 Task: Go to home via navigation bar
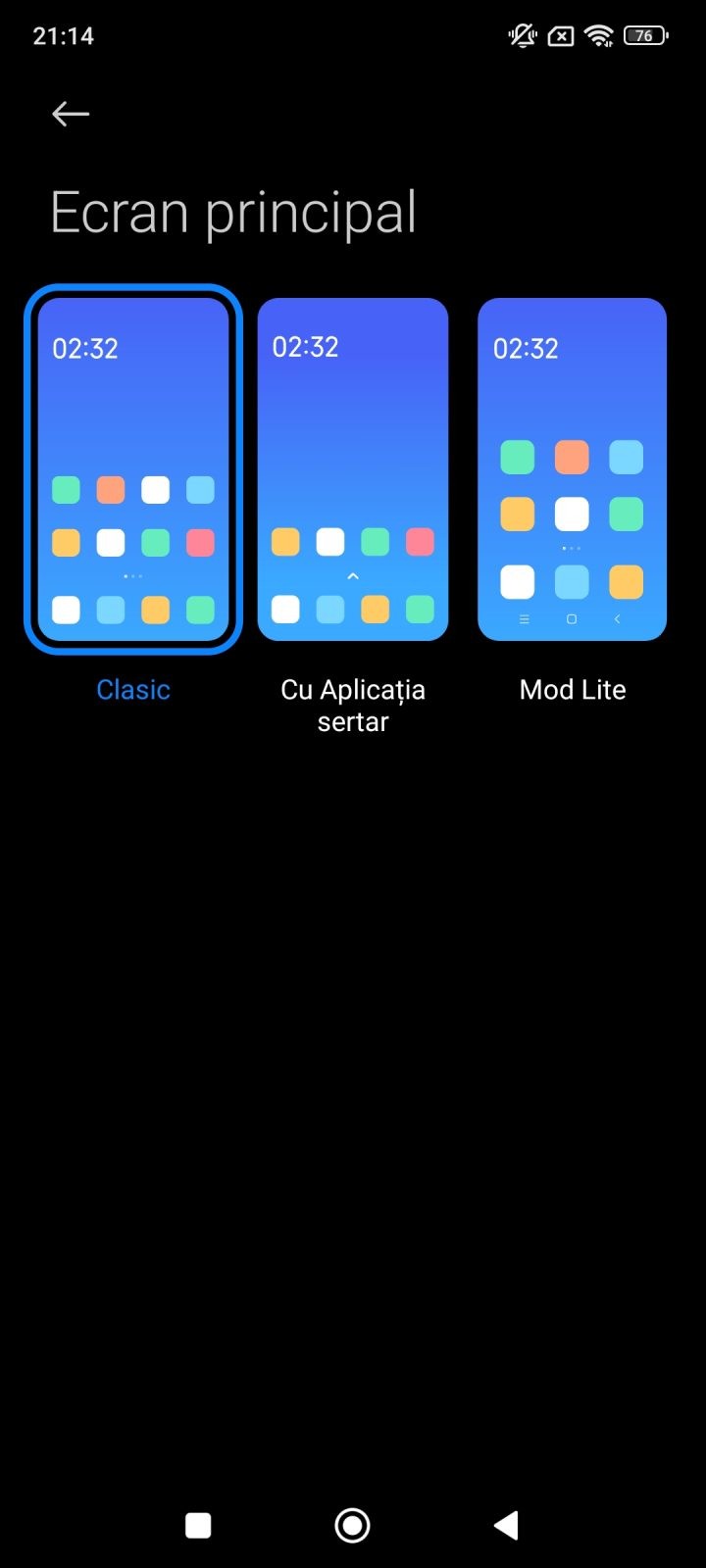(352, 1525)
